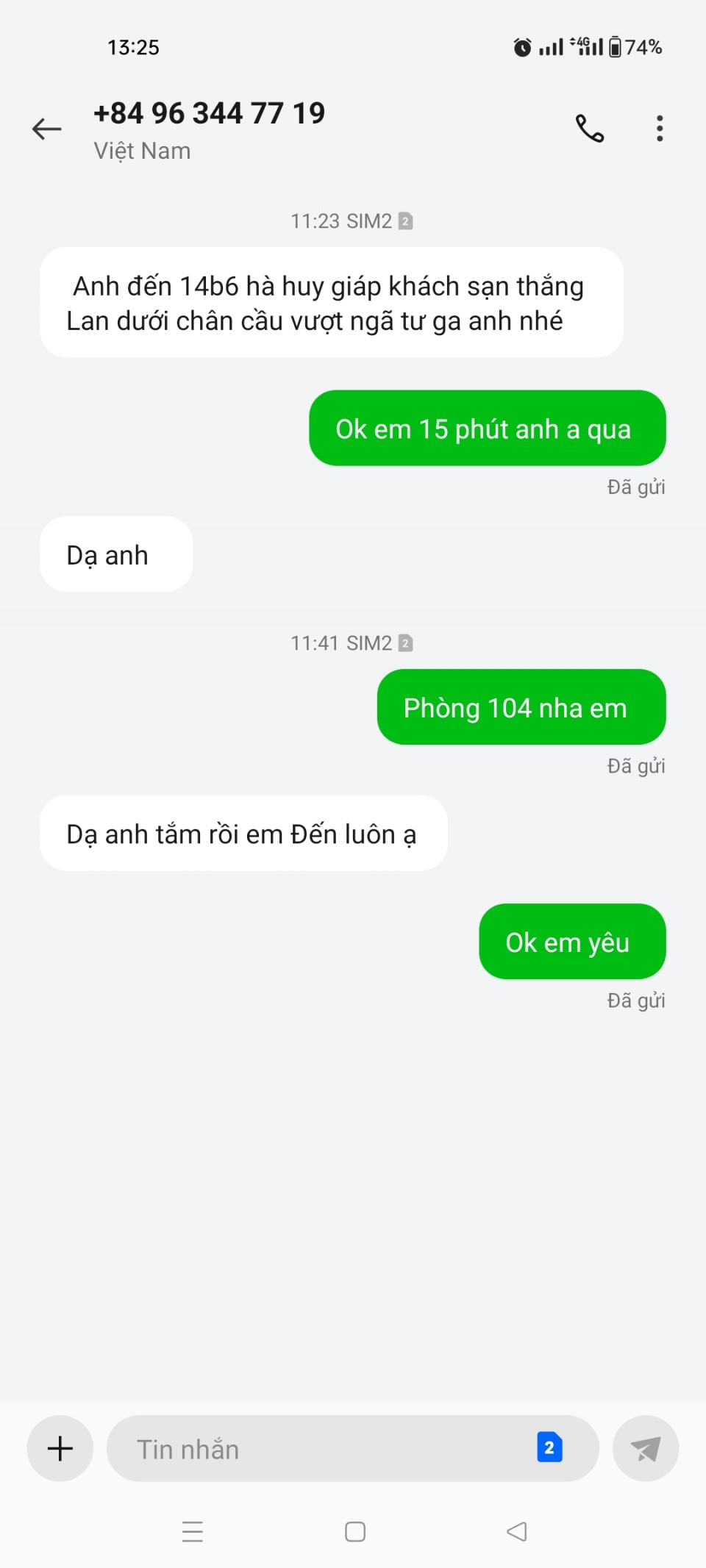706x1568 pixels.
Task: Open the three-dot overflow menu
Action: tap(660, 129)
